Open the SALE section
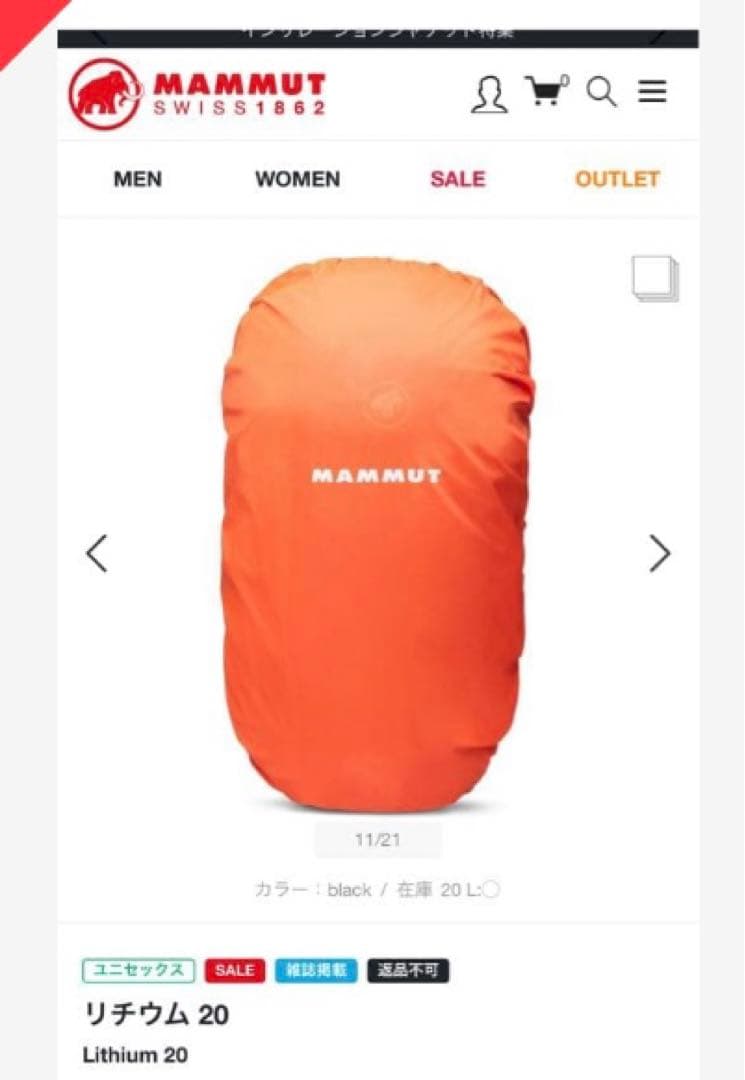 click(x=457, y=180)
